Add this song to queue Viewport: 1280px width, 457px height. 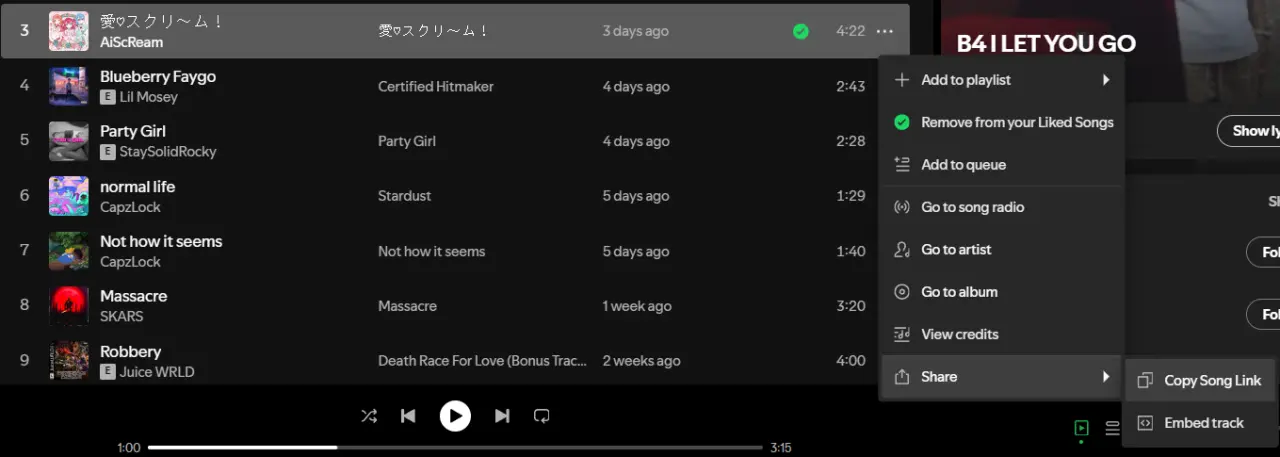click(x=1002, y=165)
